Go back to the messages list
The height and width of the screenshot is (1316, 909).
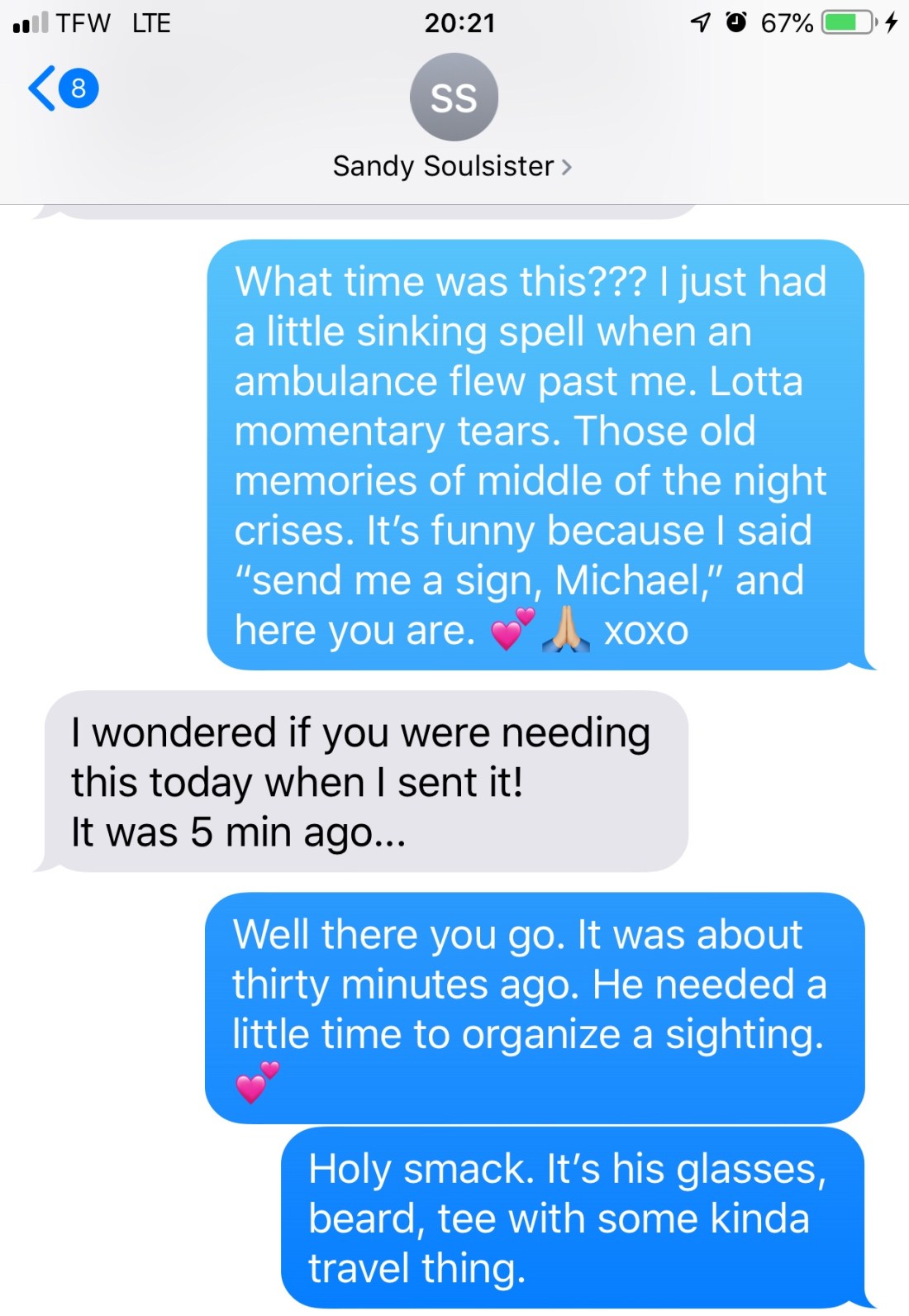pos(61,88)
